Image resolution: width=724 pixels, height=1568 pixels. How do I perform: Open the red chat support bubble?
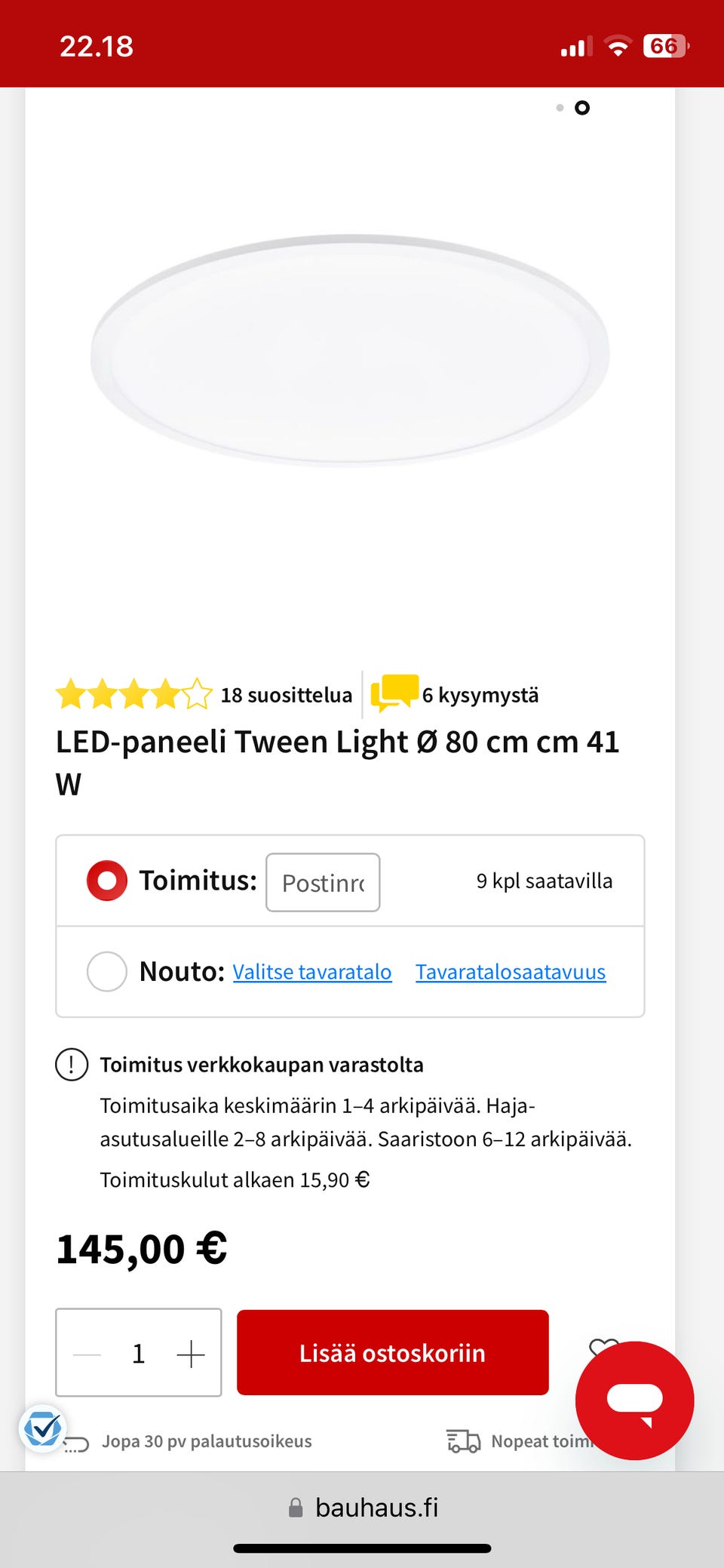(x=634, y=1400)
